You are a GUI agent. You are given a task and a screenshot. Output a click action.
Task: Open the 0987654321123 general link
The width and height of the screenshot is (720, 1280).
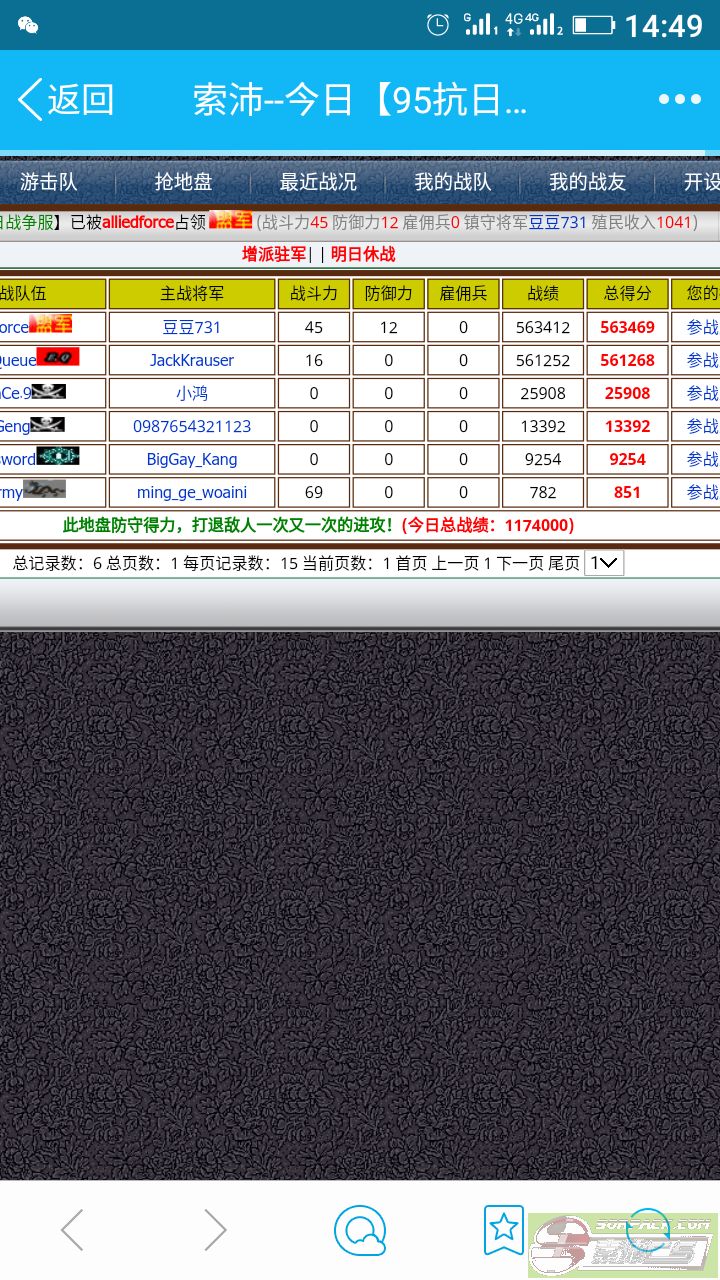point(192,426)
